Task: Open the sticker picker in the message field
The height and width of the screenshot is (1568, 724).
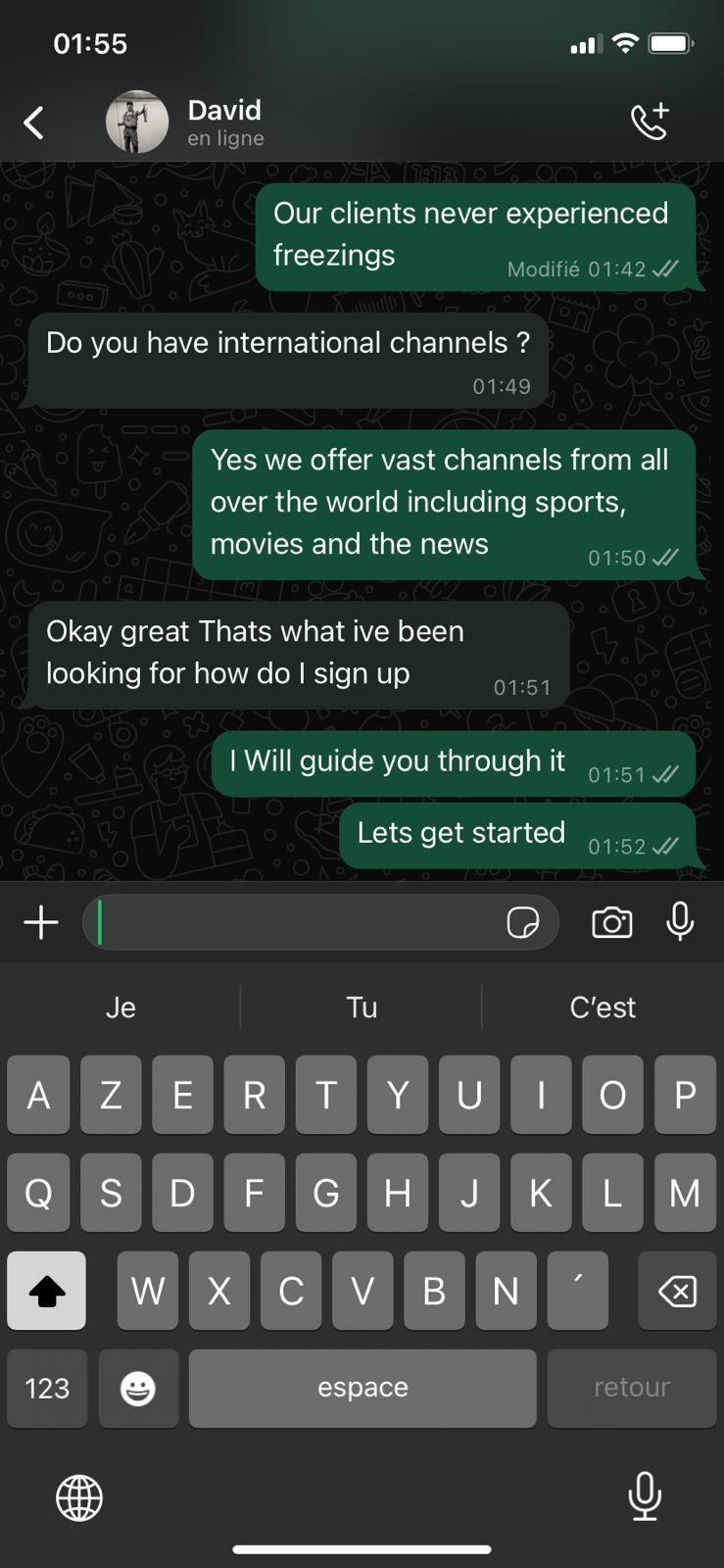Action: tap(525, 922)
